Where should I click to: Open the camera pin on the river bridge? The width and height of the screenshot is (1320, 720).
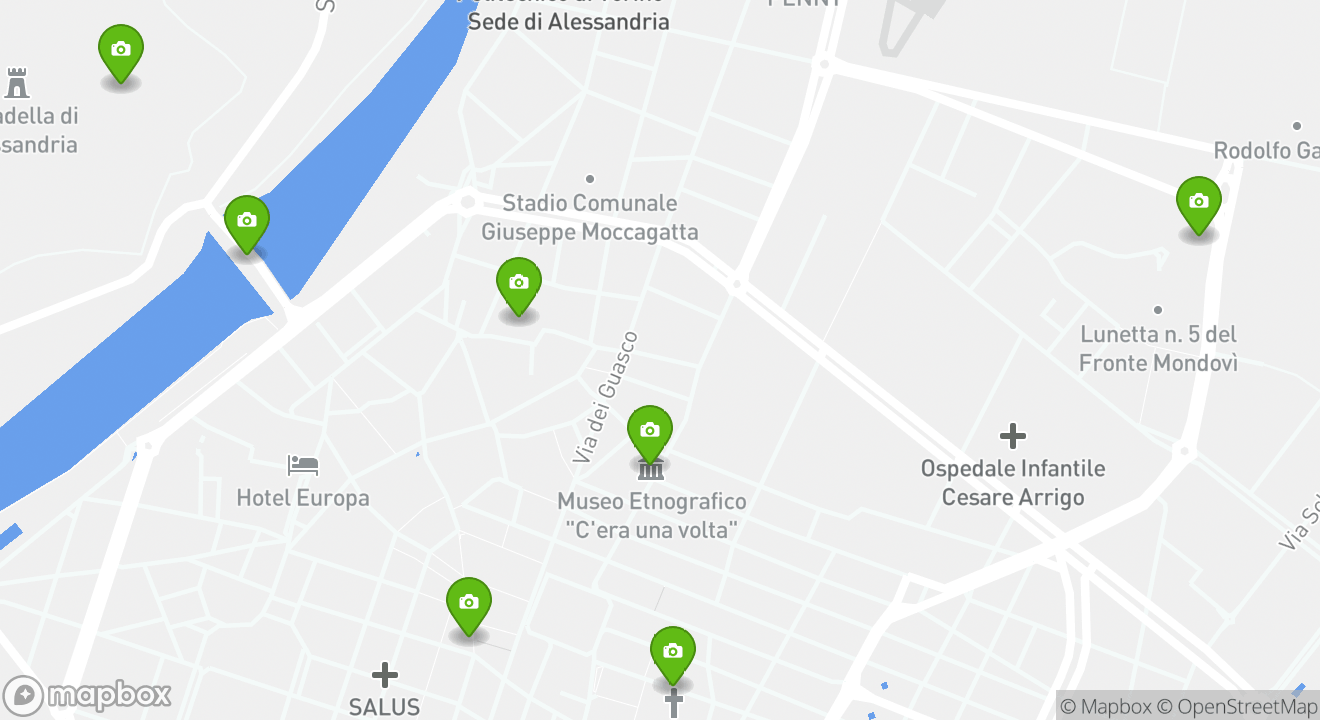click(246, 222)
